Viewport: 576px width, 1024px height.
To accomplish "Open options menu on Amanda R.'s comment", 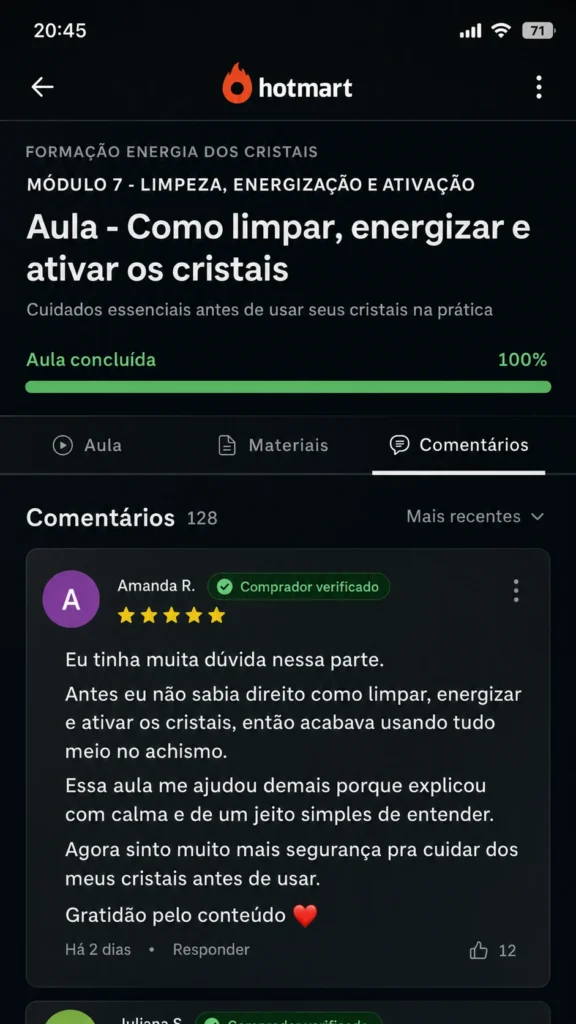I will [x=516, y=590].
